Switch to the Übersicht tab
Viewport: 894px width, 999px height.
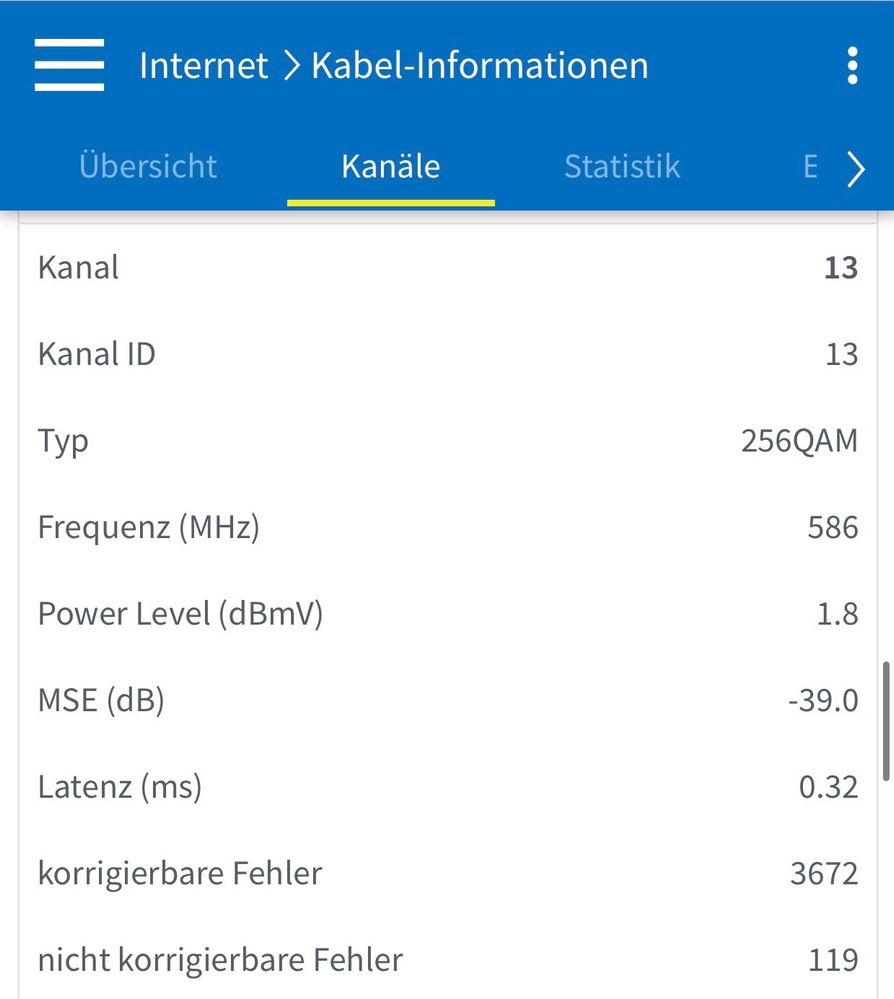pyautogui.click(x=148, y=166)
